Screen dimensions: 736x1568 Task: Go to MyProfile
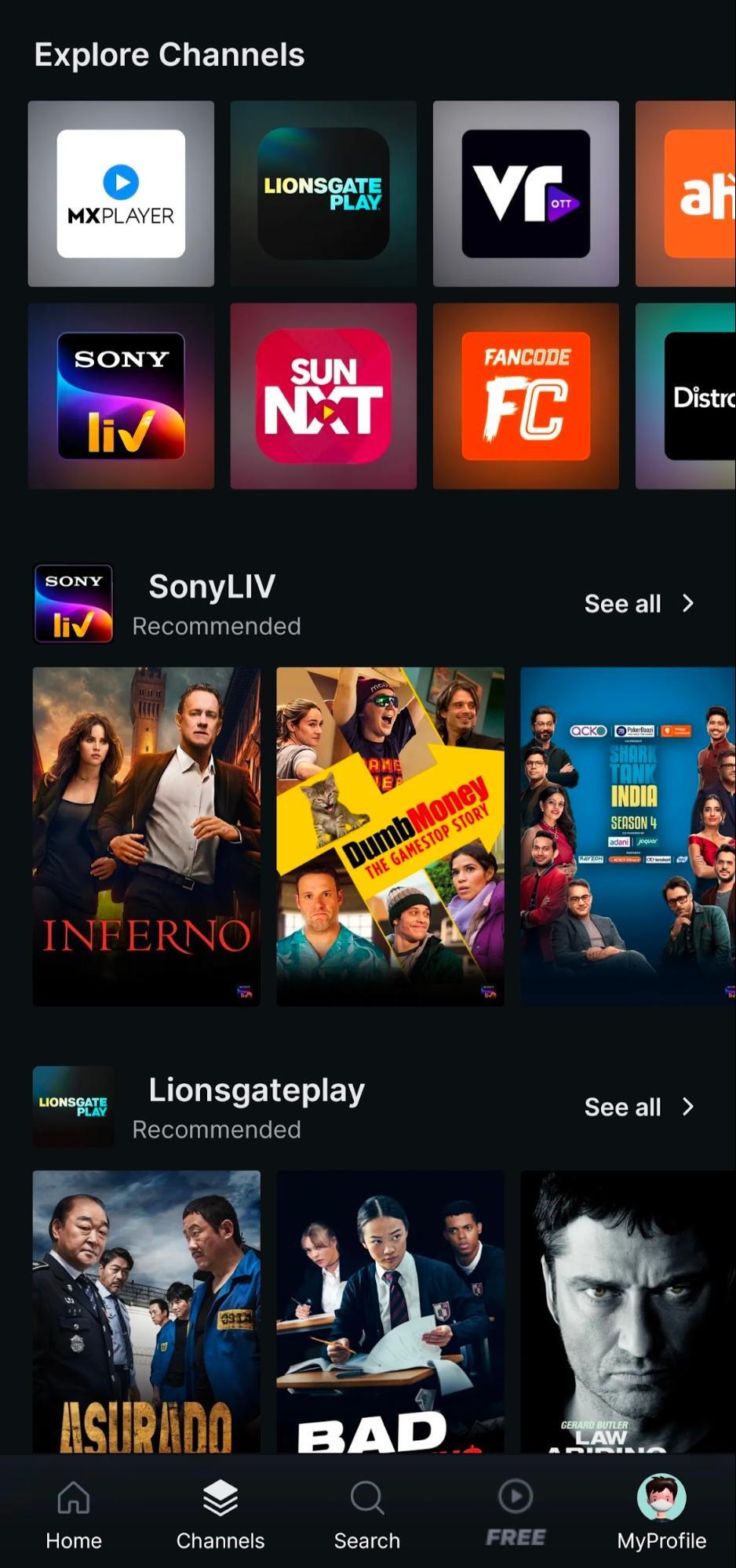(x=661, y=1515)
